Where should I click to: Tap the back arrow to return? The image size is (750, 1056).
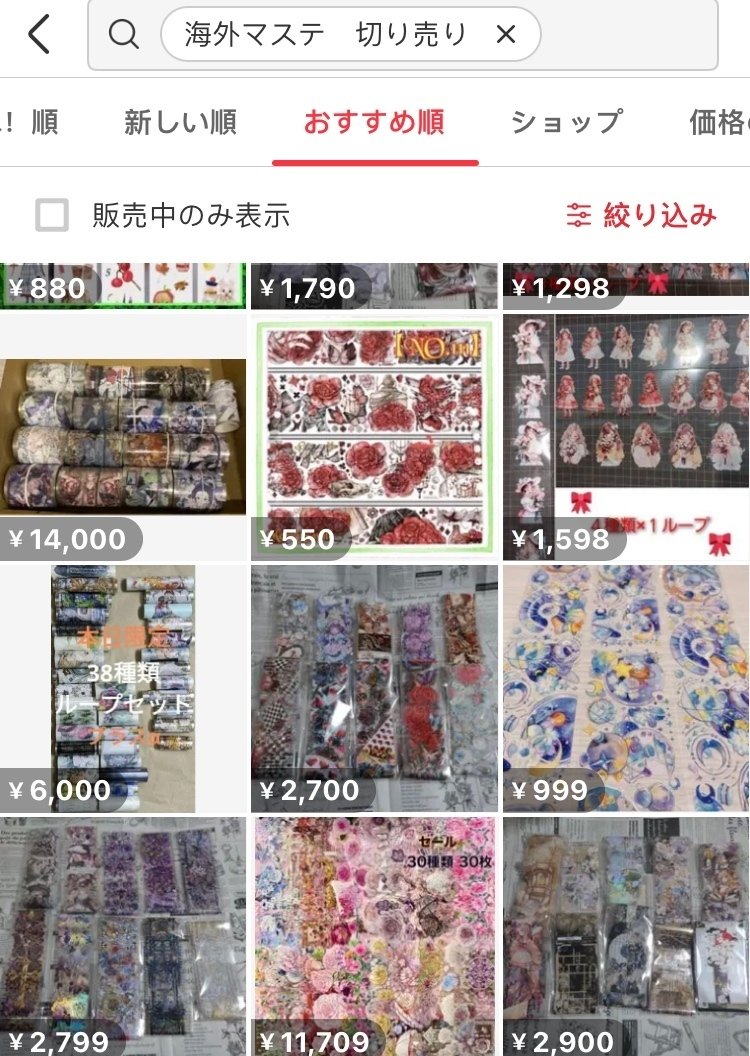[x=37, y=33]
